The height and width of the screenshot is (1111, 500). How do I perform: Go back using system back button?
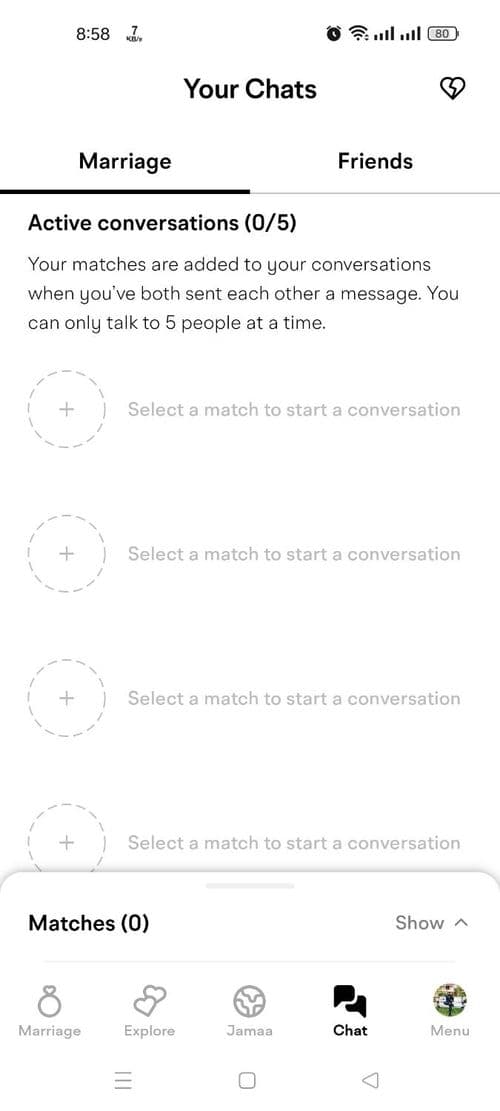[370, 1080]
